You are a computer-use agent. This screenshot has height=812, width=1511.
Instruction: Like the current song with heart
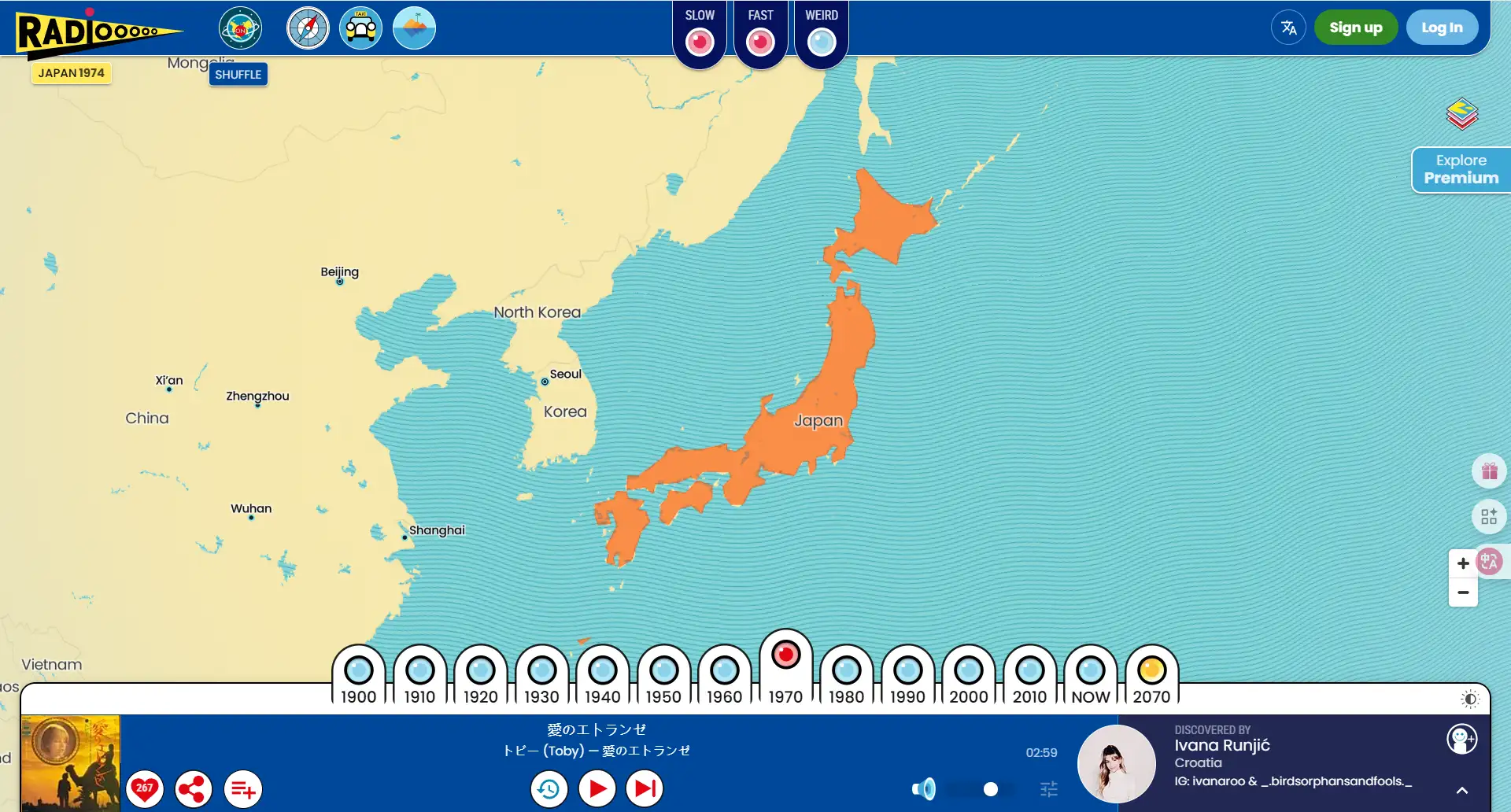pos(145,788)
